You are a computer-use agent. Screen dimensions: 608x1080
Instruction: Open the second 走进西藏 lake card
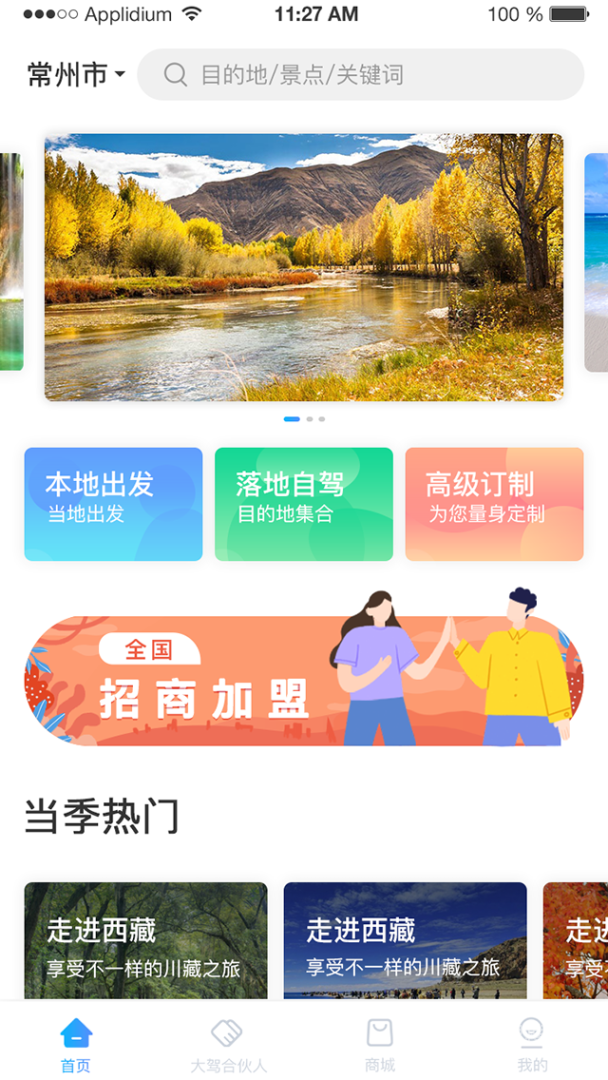(405, 940)
